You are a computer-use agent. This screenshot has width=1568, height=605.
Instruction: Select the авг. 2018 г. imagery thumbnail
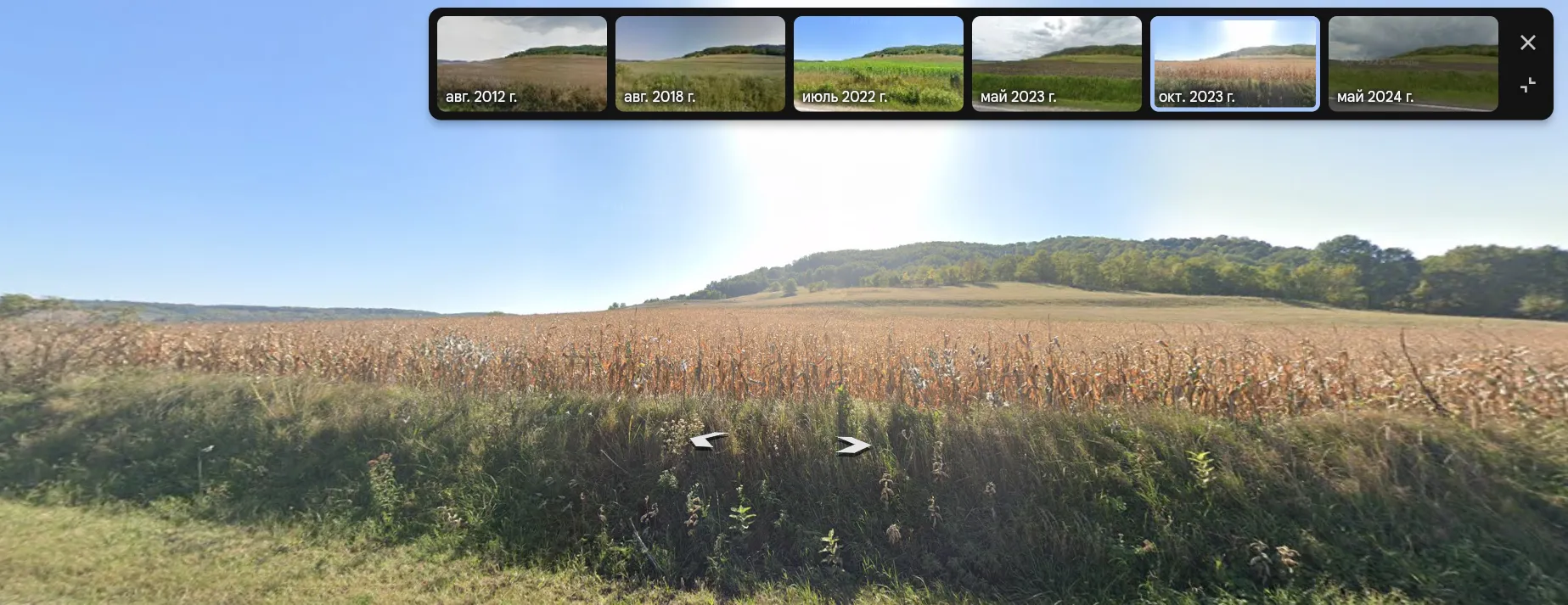click(700, 64)
